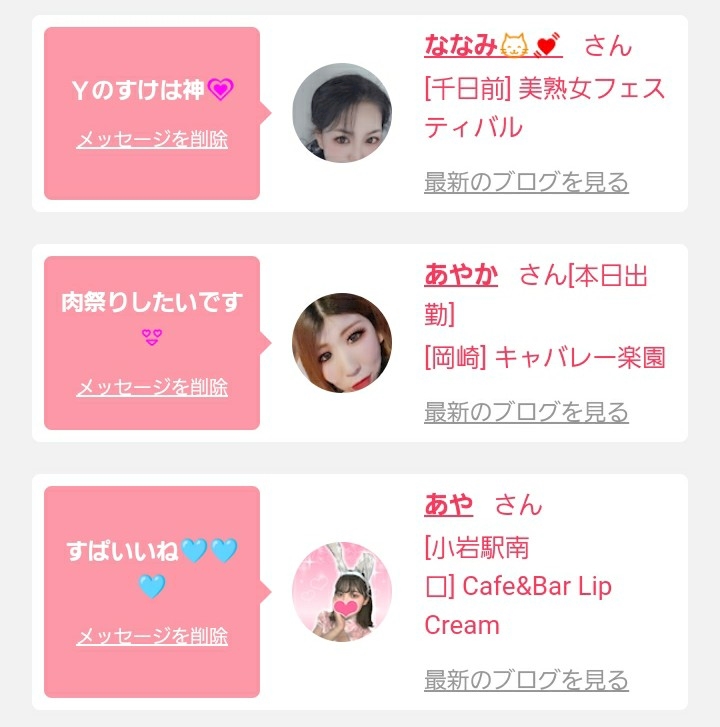View ななみ's latest blog
Image resolution: width=720 pixels, height=727 pixels.
pos(526,182)
